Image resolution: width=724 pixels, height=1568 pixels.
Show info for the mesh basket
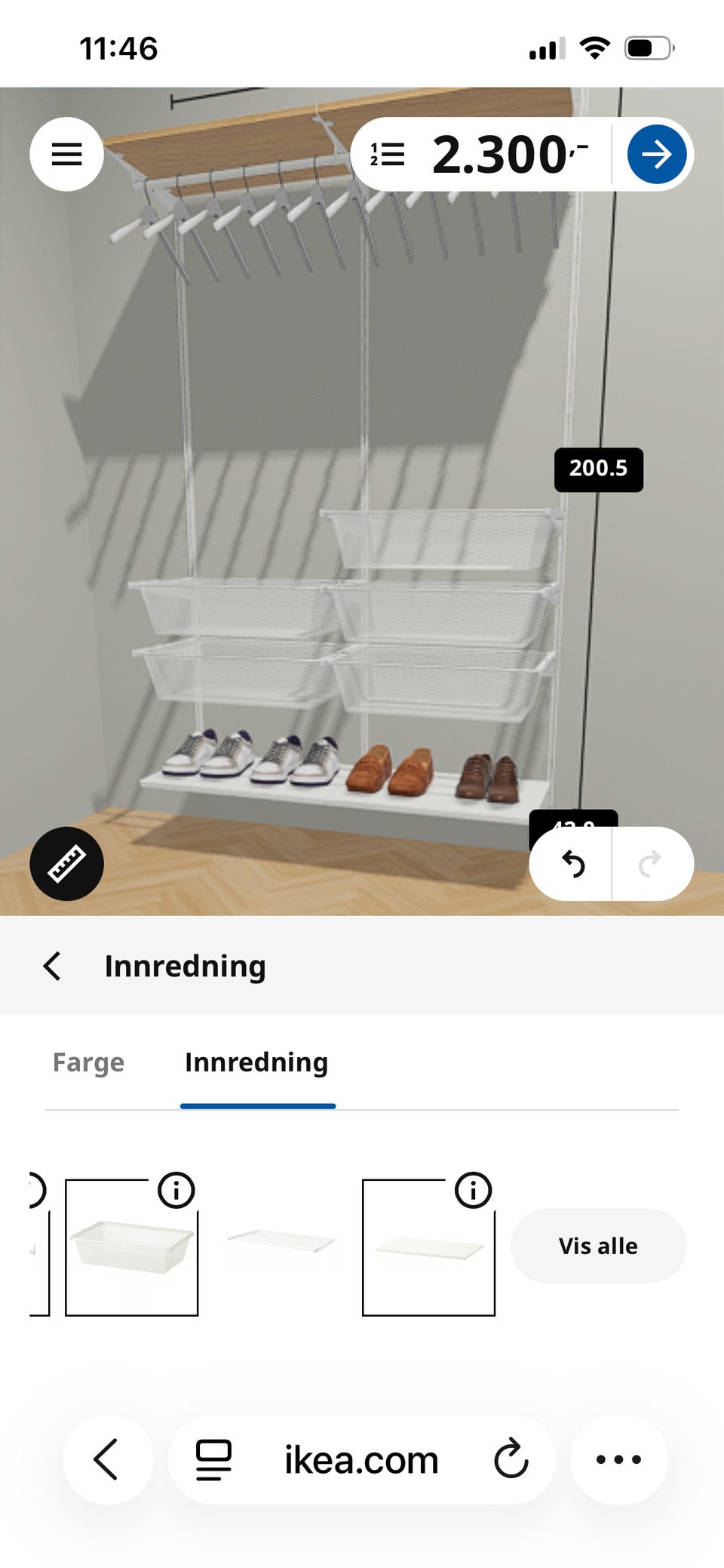point(176,1190)
